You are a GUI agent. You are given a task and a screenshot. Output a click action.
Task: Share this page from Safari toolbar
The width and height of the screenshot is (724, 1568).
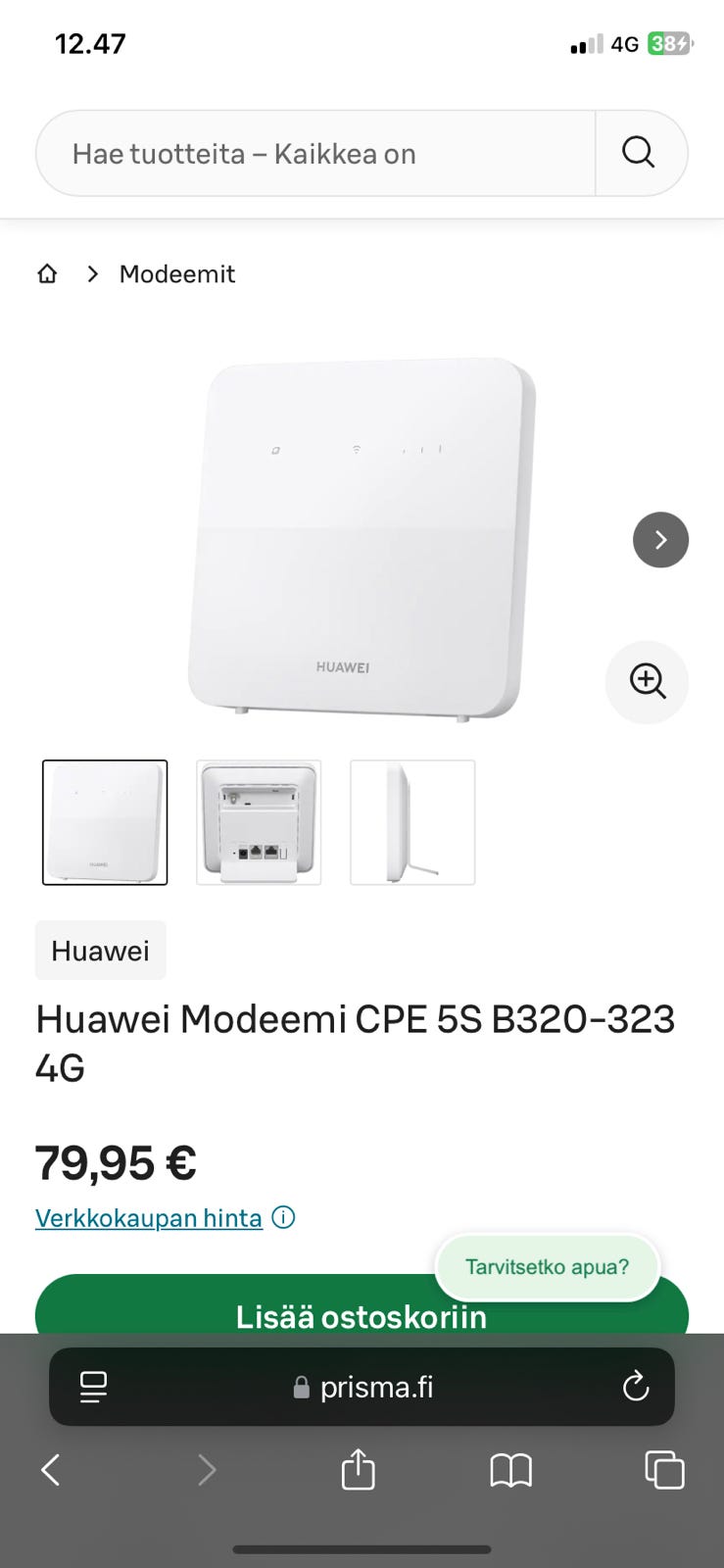[x=358, y=1470]
